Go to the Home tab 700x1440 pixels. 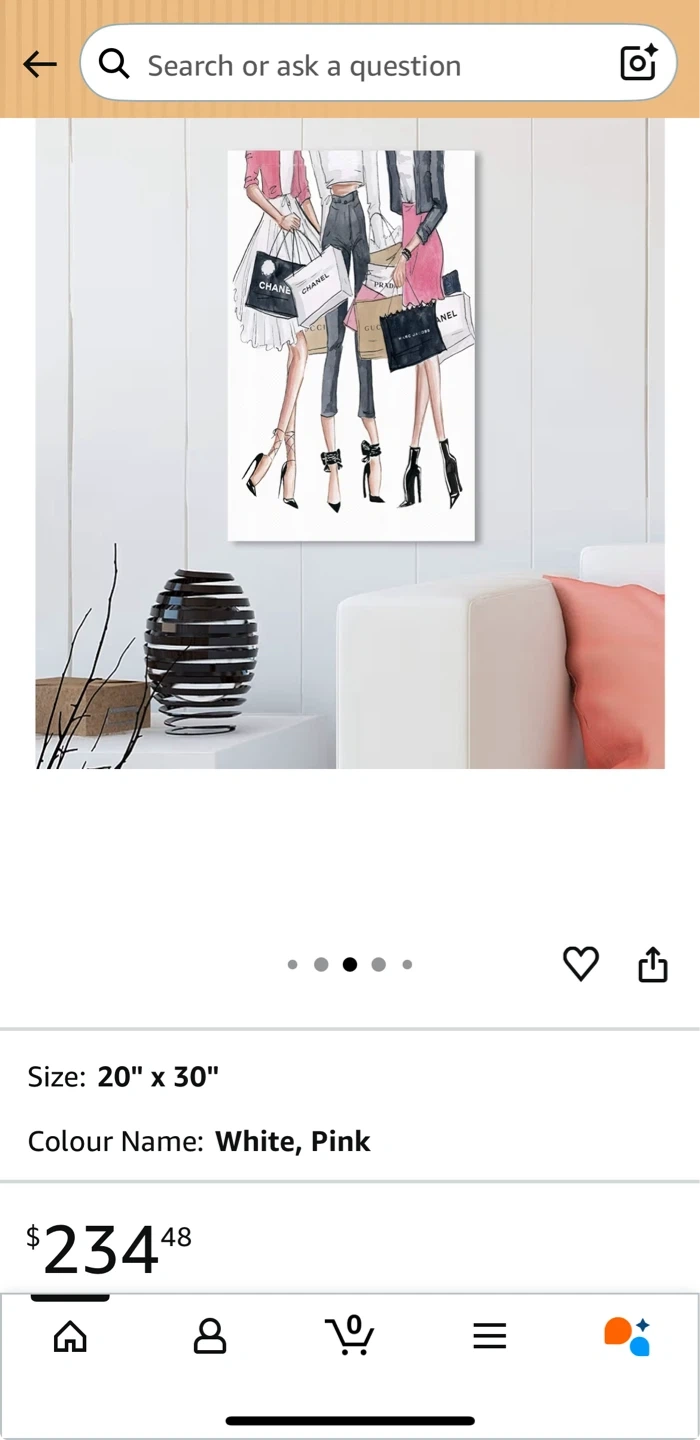pos(70,1336)
